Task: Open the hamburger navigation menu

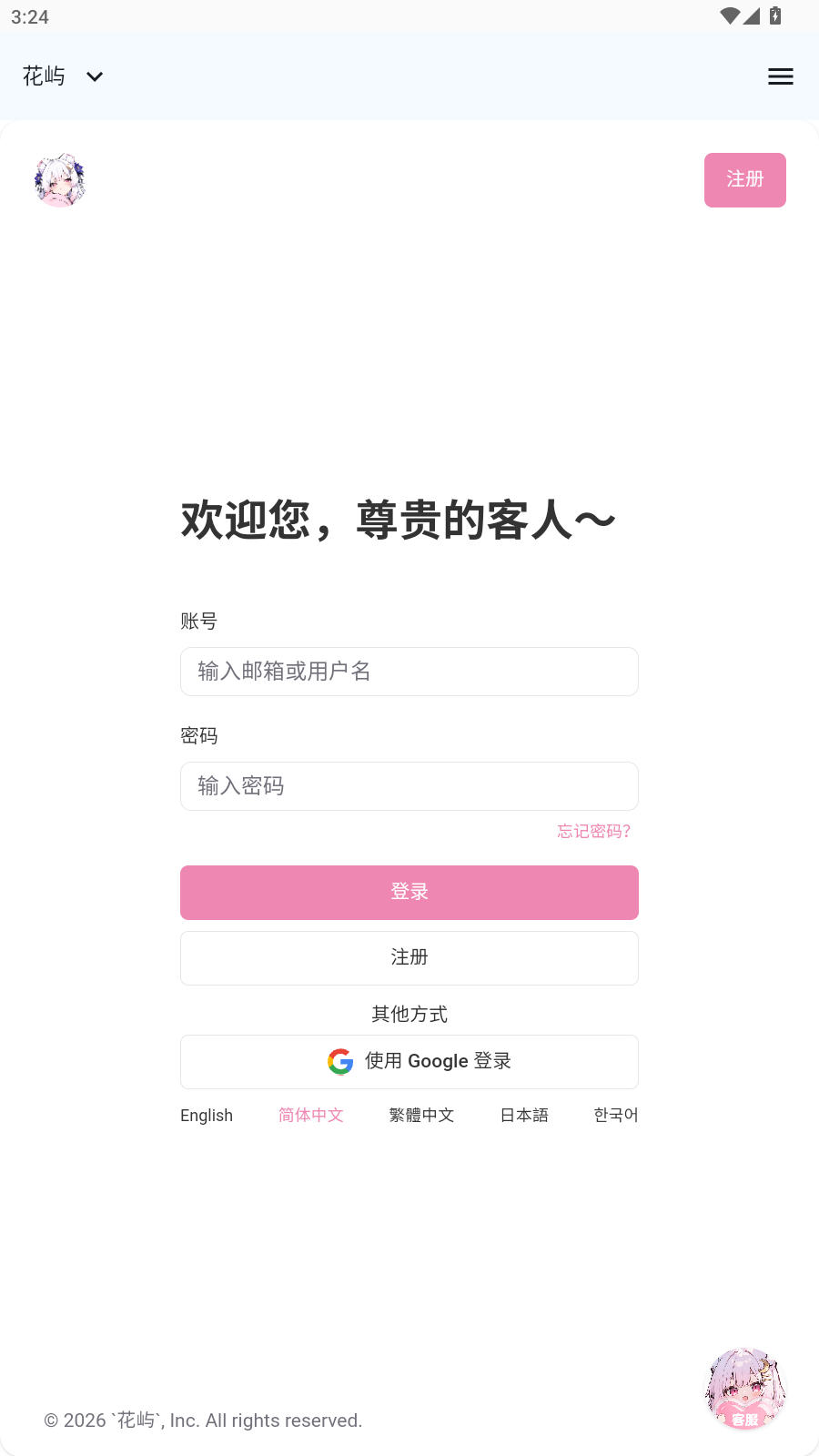Action: pyautogui.click(x=780, y=76)
